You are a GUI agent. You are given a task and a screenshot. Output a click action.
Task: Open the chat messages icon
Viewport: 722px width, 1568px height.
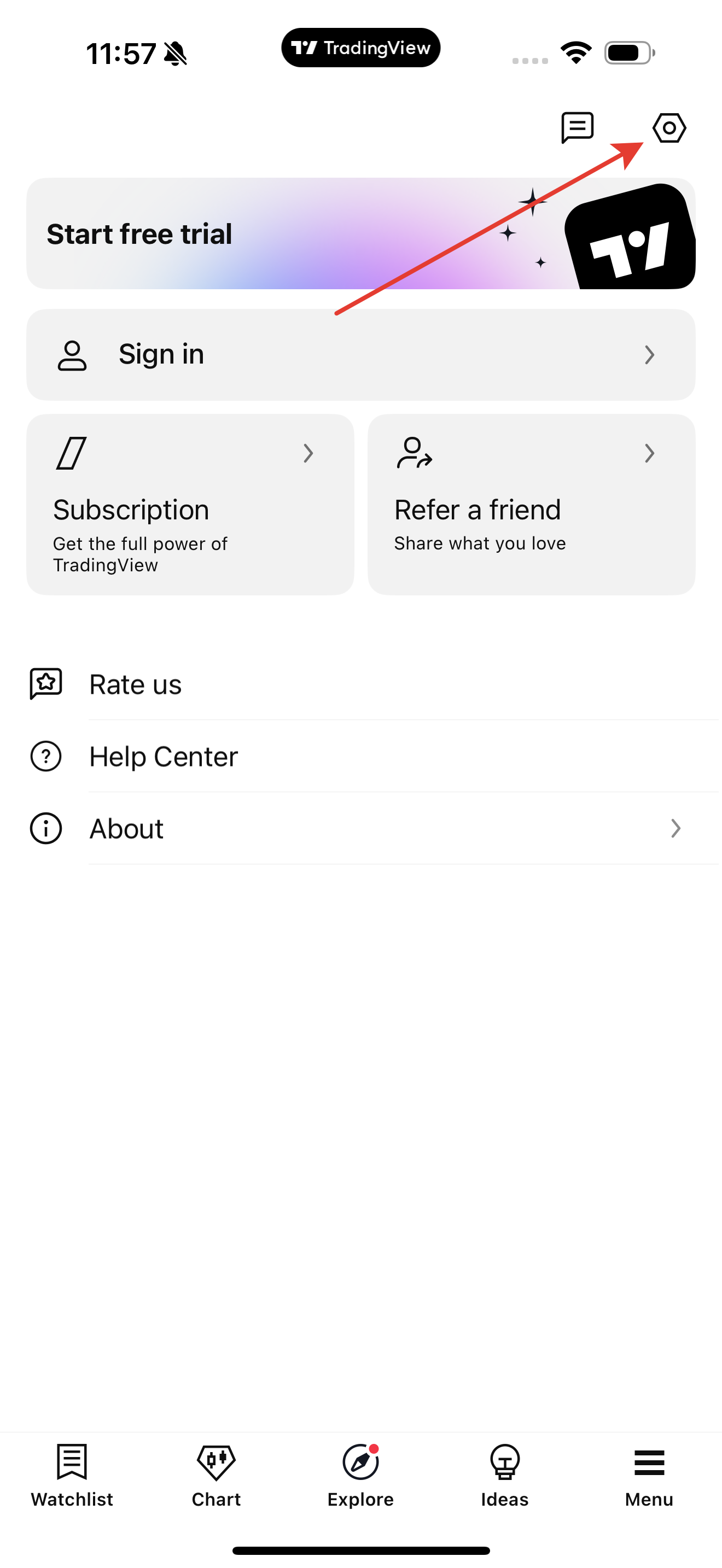577,127
